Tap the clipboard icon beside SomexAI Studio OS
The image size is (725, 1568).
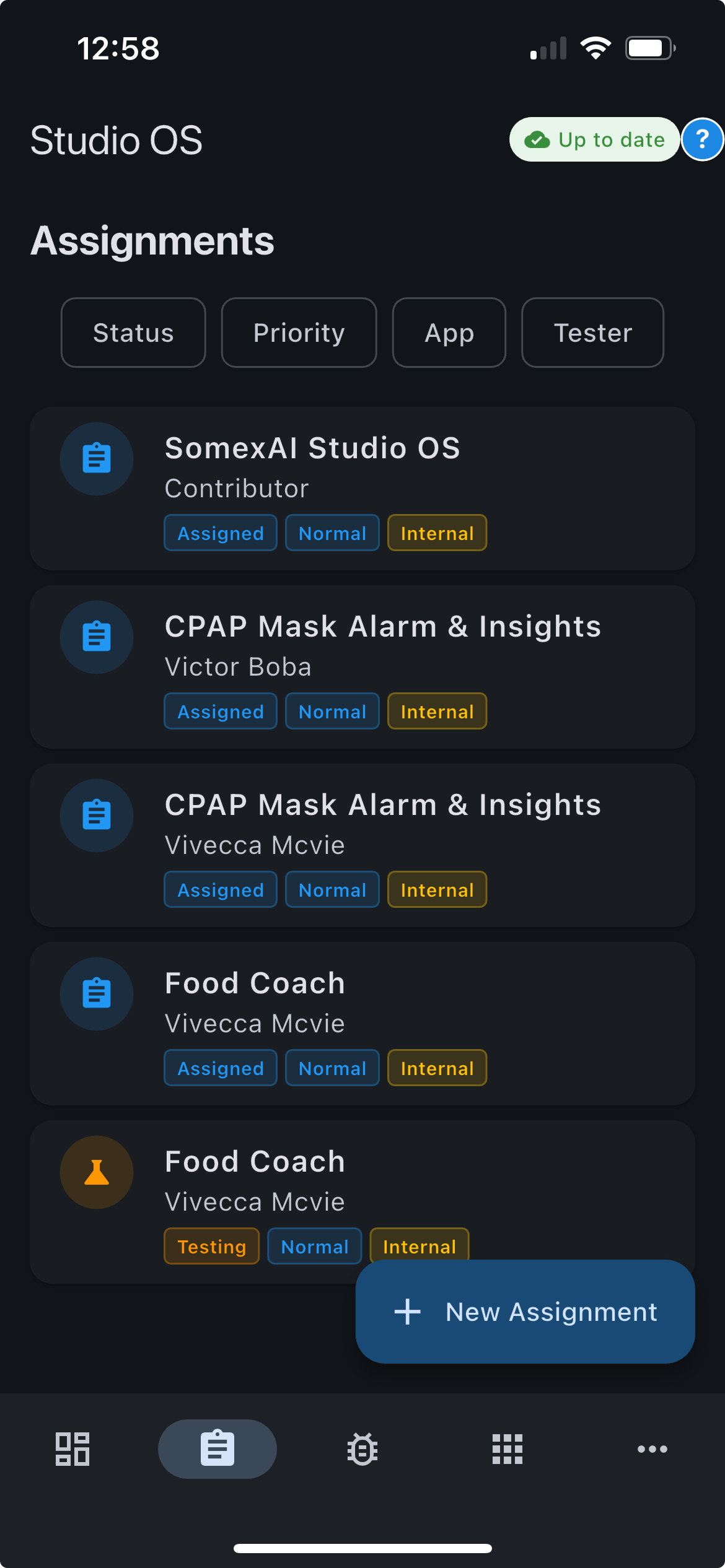[x=96, y=459]
